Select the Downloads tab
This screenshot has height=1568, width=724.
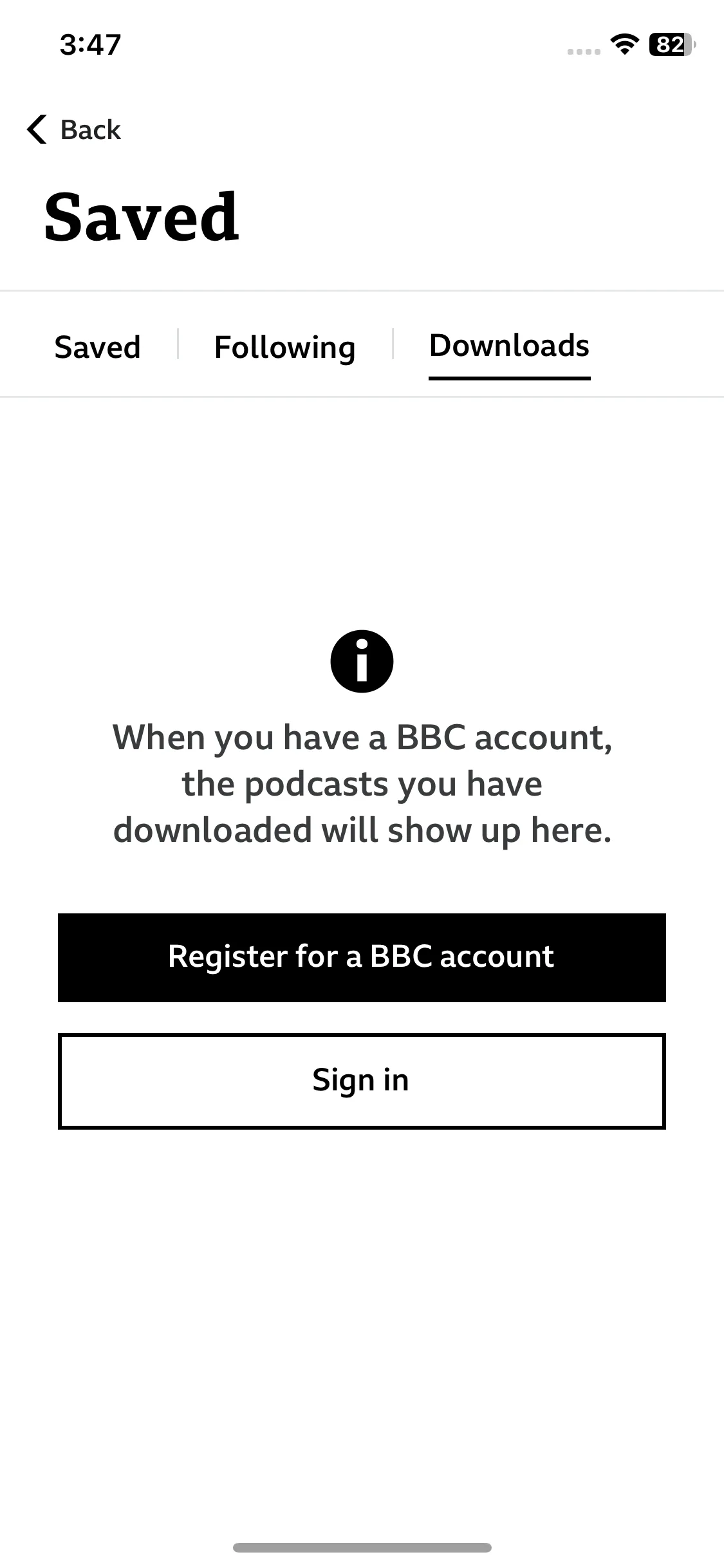tap(509, 346)
